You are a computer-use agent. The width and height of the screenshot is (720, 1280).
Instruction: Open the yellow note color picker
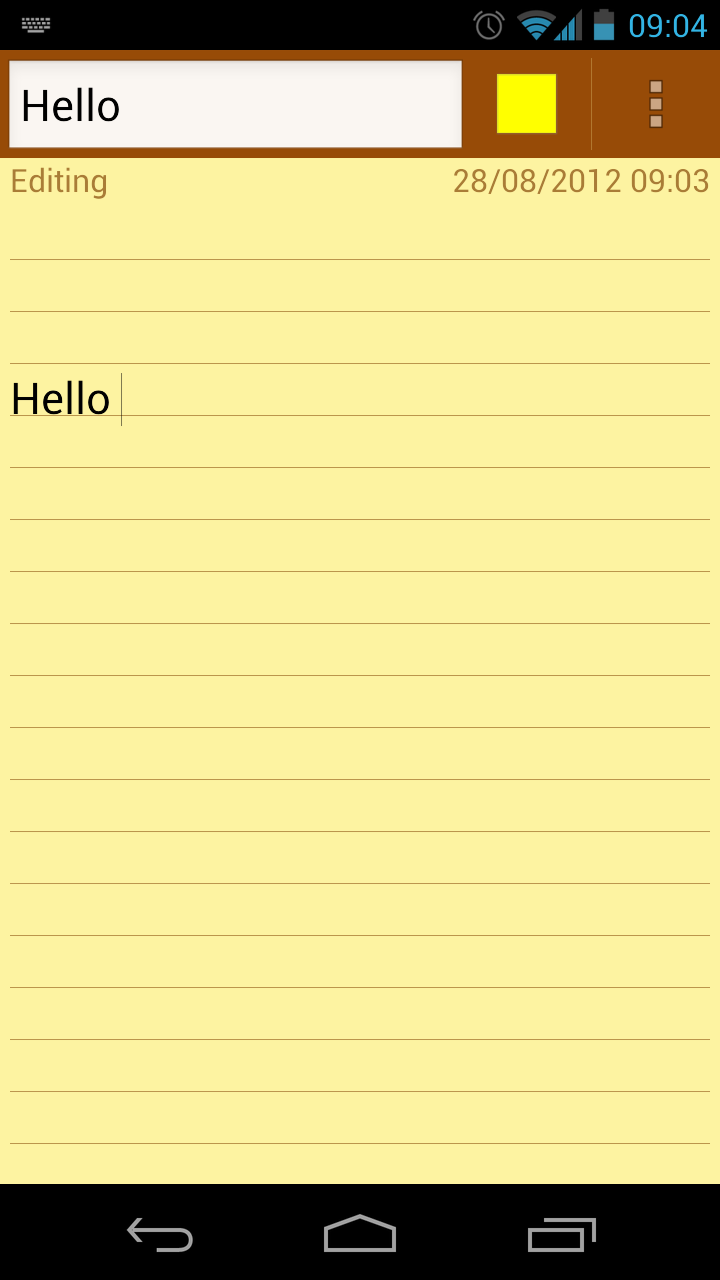[526, 103]
